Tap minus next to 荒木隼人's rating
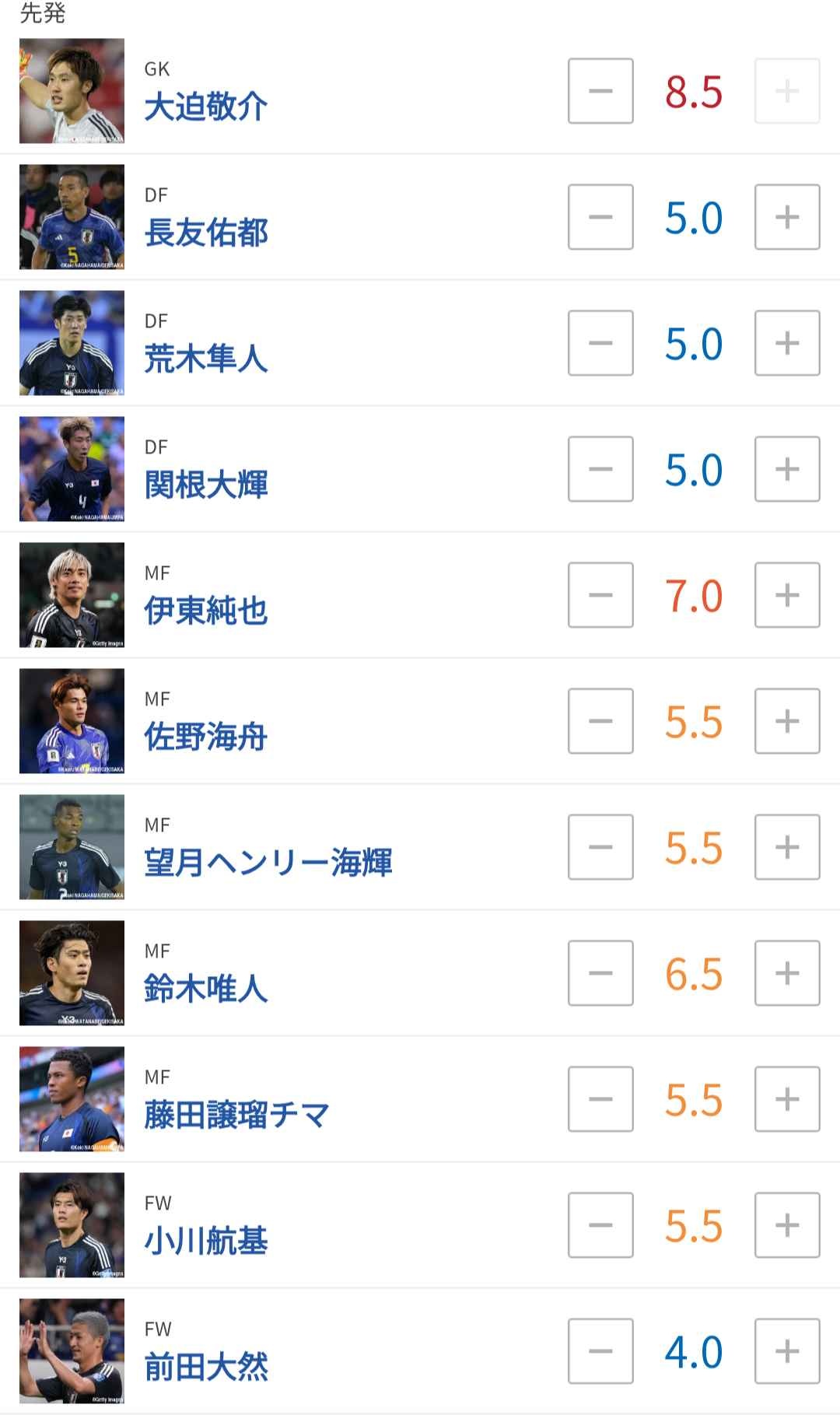 (x=600, y=343)
